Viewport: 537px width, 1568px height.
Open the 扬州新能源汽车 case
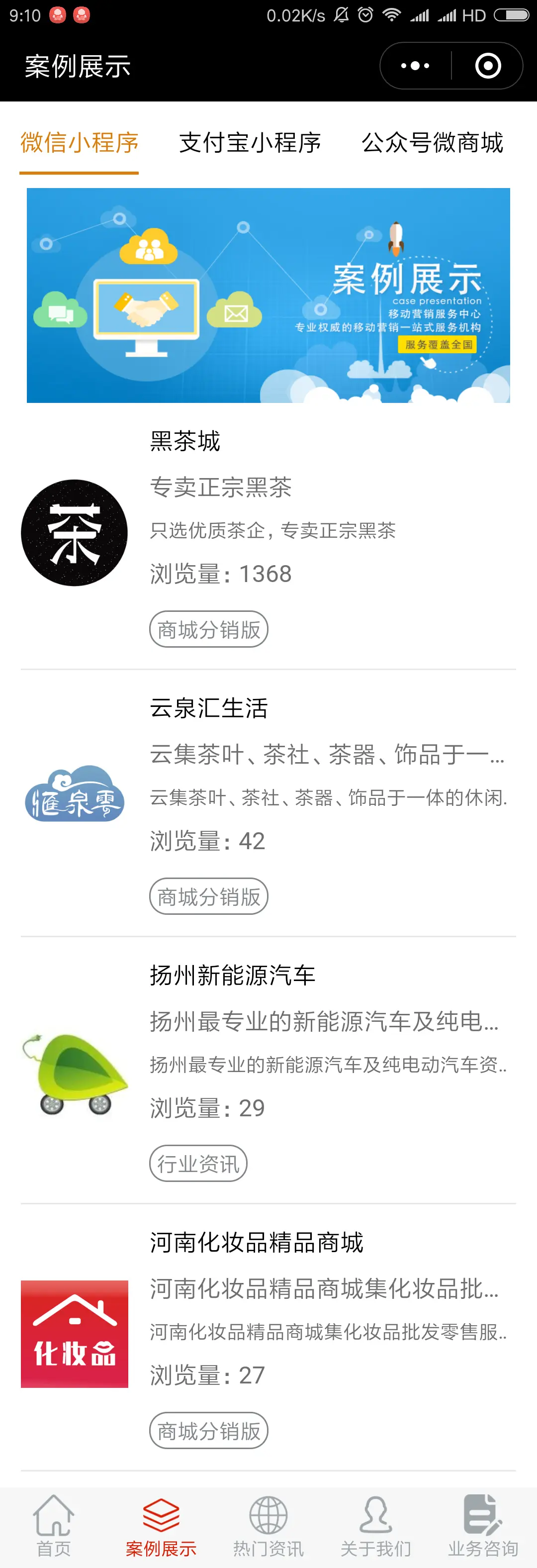tap(232, 975)
